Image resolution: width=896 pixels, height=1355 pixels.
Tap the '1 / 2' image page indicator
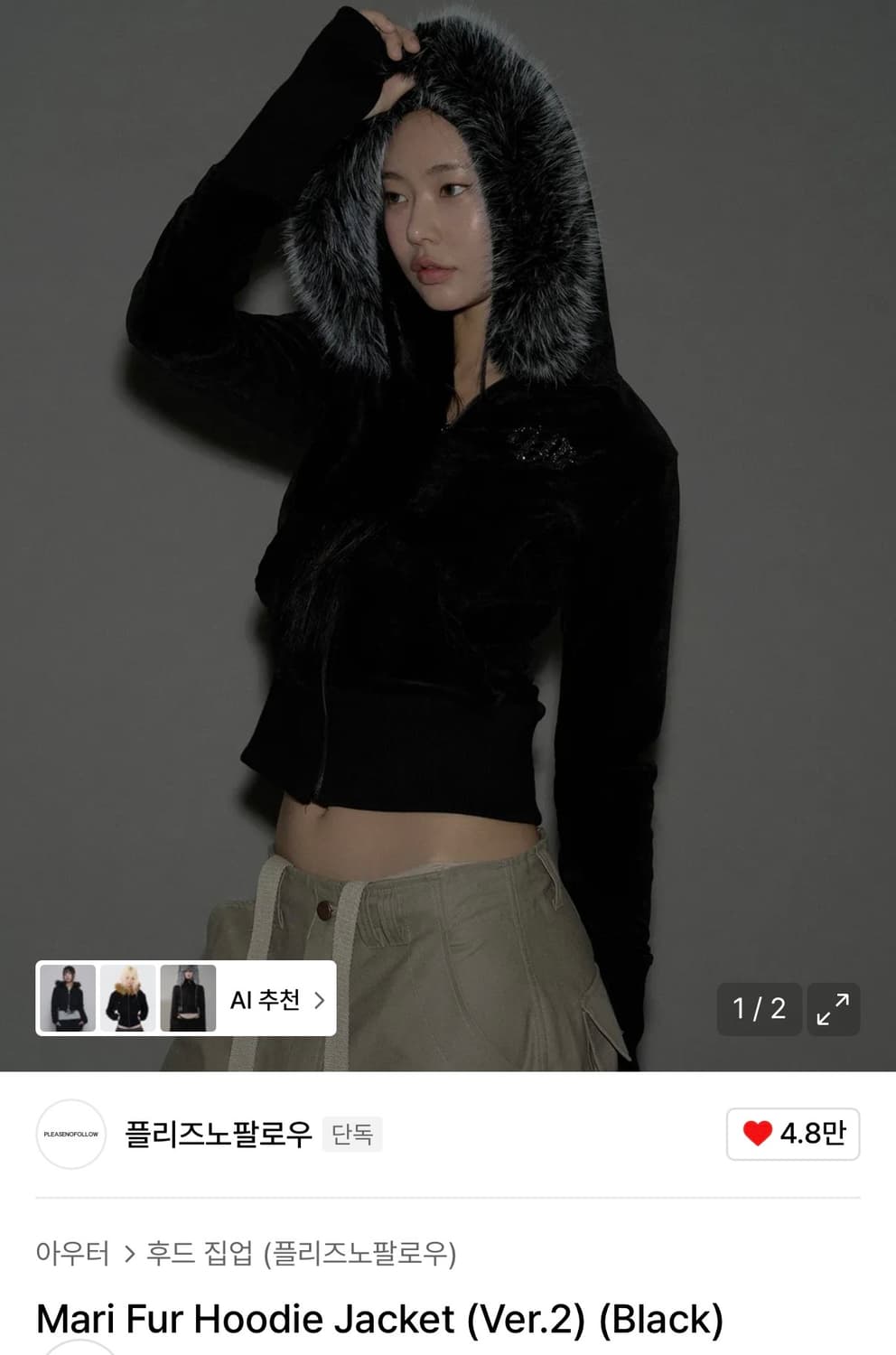(x=759, y=1010)
